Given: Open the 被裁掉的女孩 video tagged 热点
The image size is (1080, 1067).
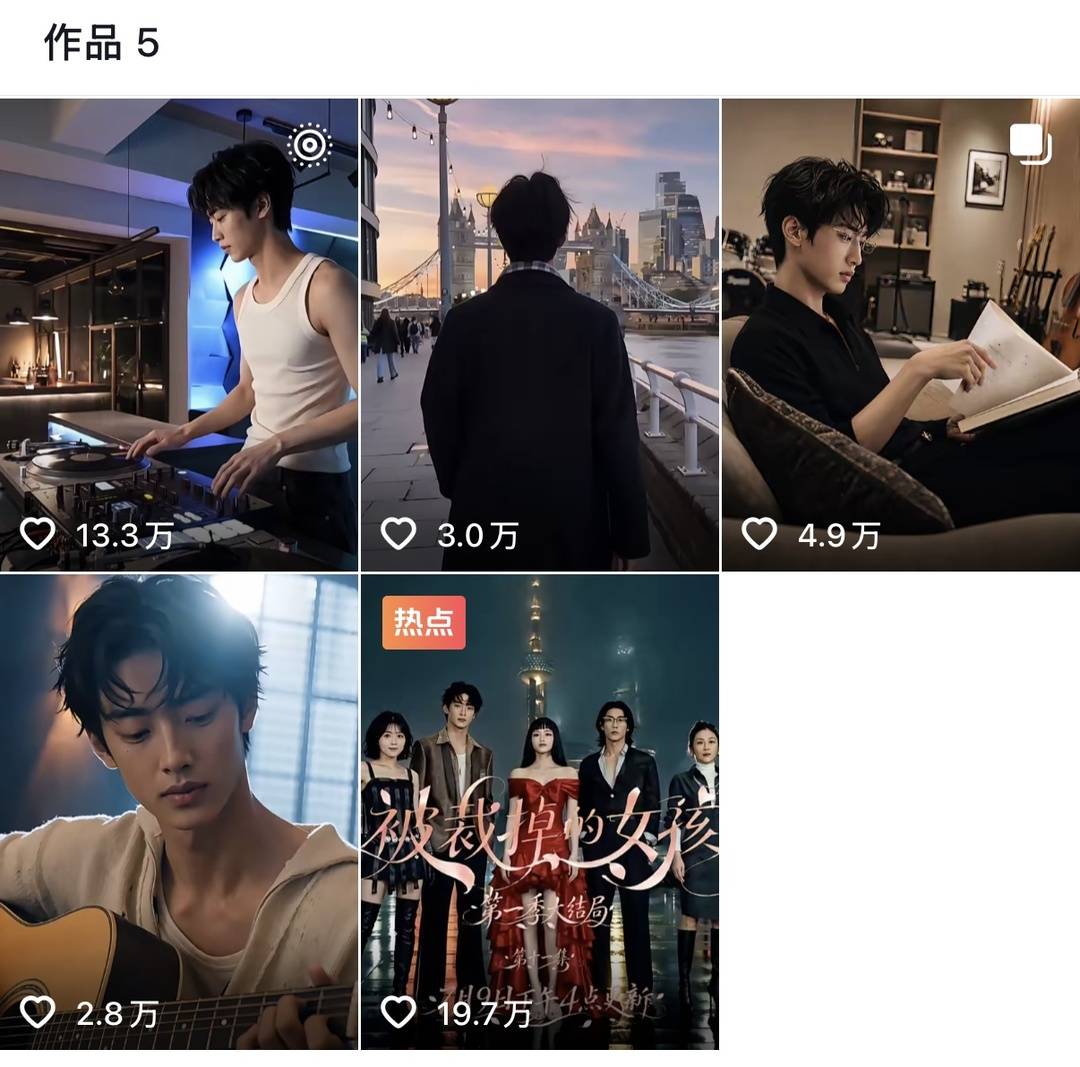Looking at the screenshot, I should pyautogui.click(x=540, y=812).
